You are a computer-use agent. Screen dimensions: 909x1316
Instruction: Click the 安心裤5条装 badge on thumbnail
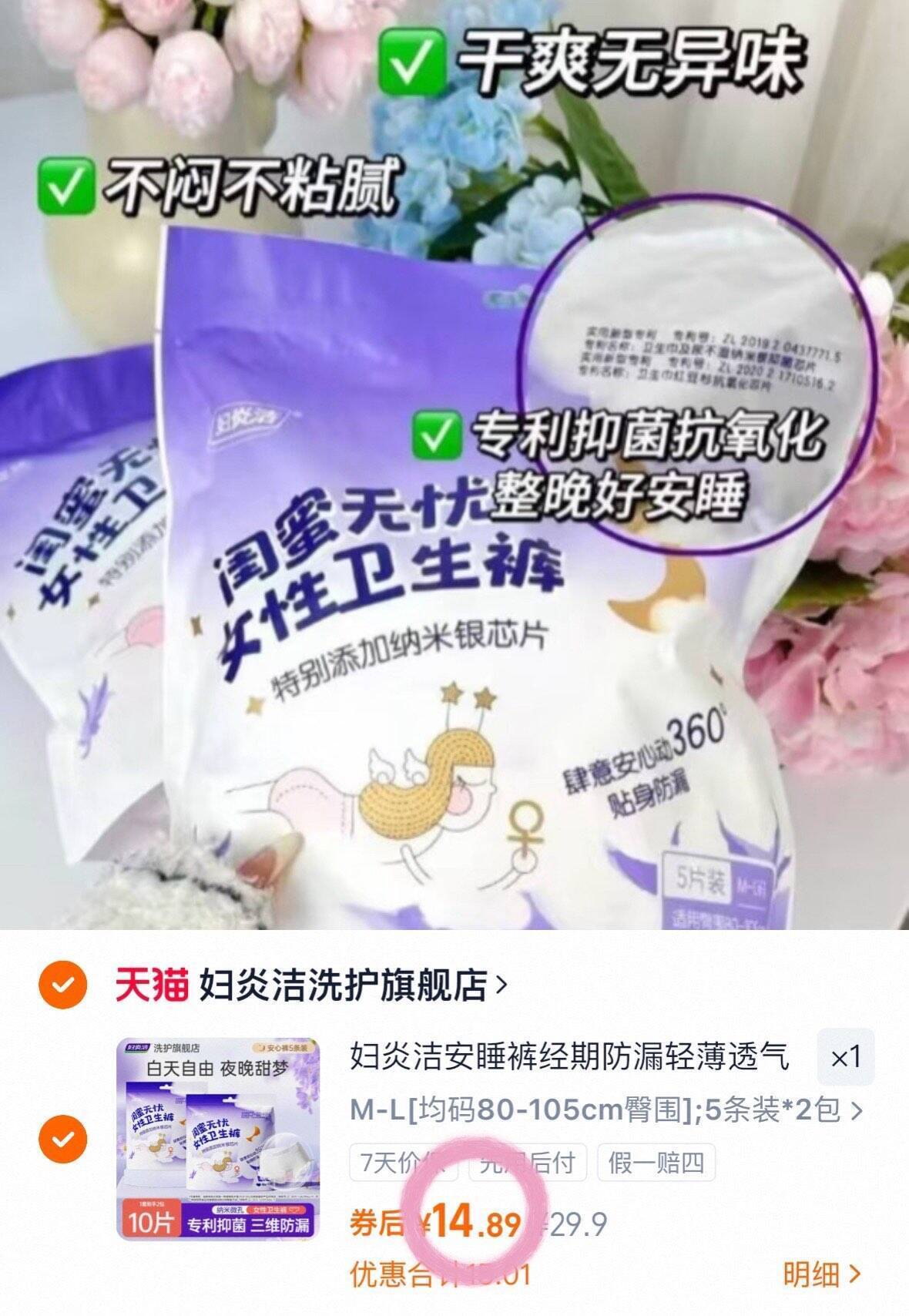coord(282,1048)
